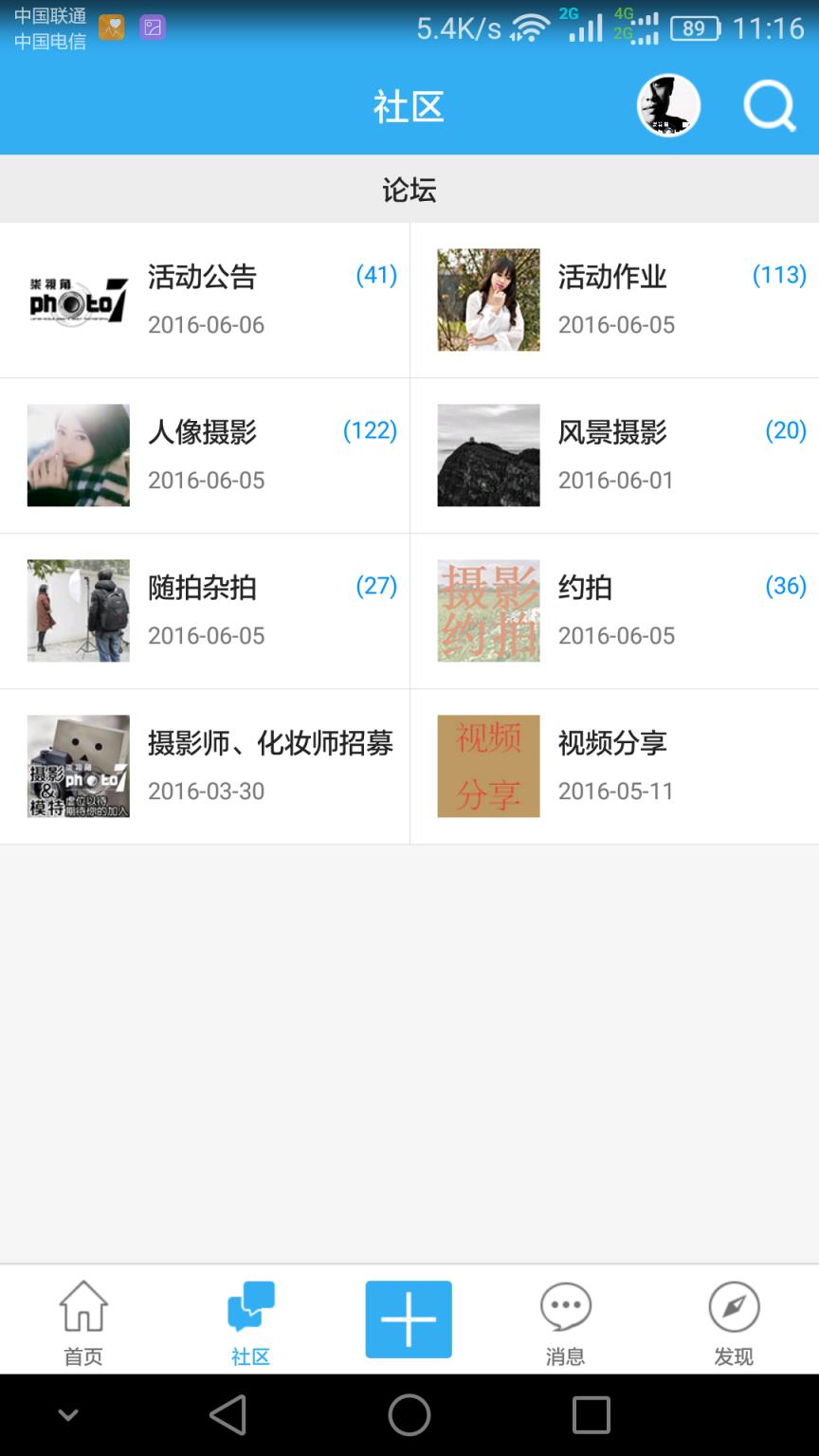Image resolution: width=819 pixels, height=1456 pixels.
Task: Tap the 随拍杂拍 board thumbnail
Action: point(78,610)
